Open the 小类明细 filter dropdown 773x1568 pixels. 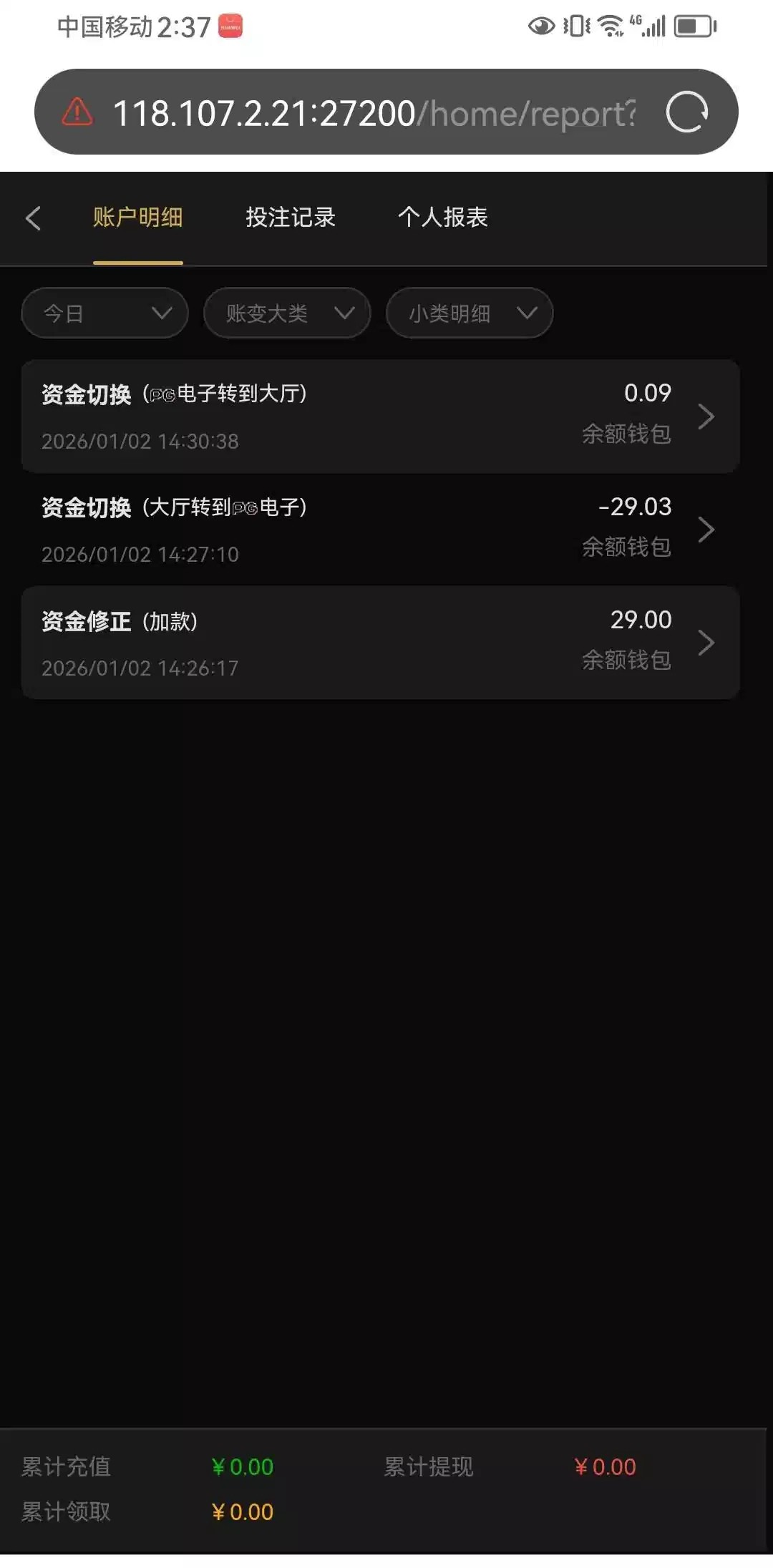470,313
